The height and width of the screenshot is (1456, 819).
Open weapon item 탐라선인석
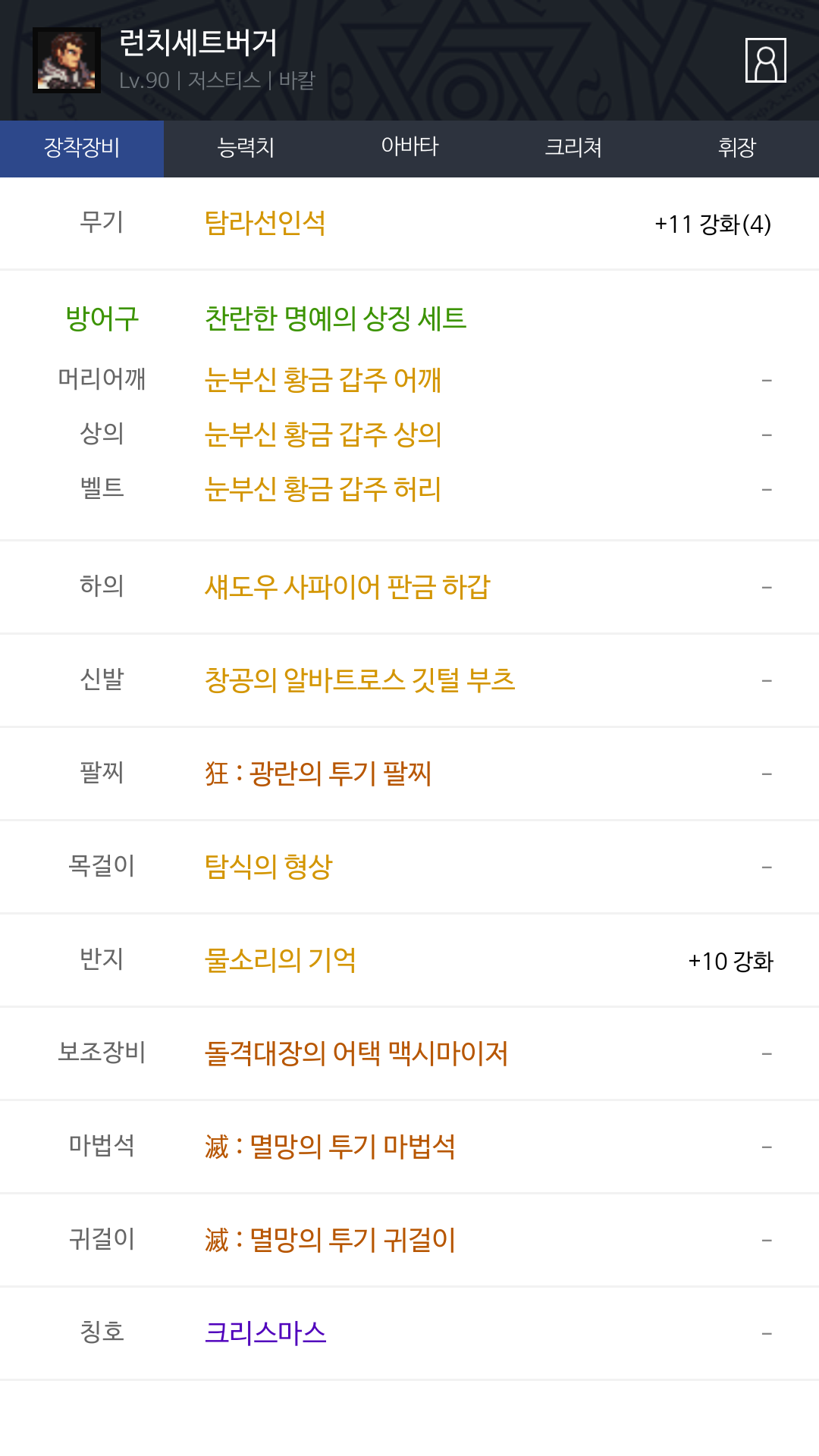(x=265, y=224)
